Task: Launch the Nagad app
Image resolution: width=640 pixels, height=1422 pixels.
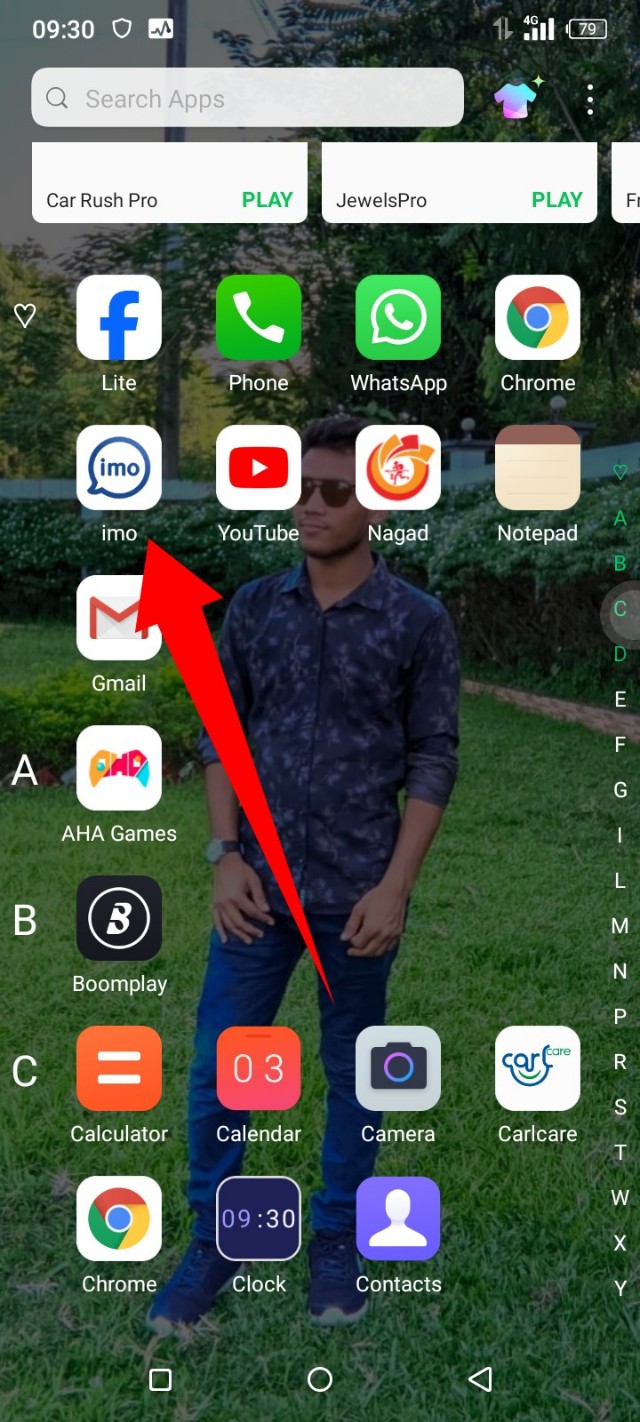Action: coord(398,468)
